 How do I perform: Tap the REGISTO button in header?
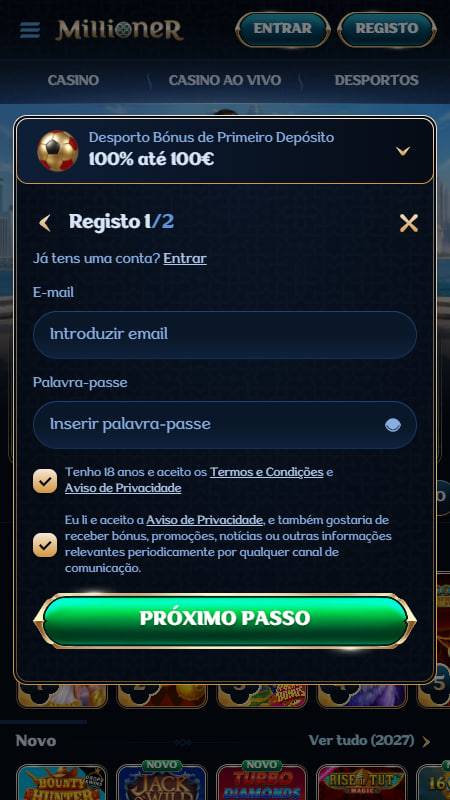tap(387, 30)
